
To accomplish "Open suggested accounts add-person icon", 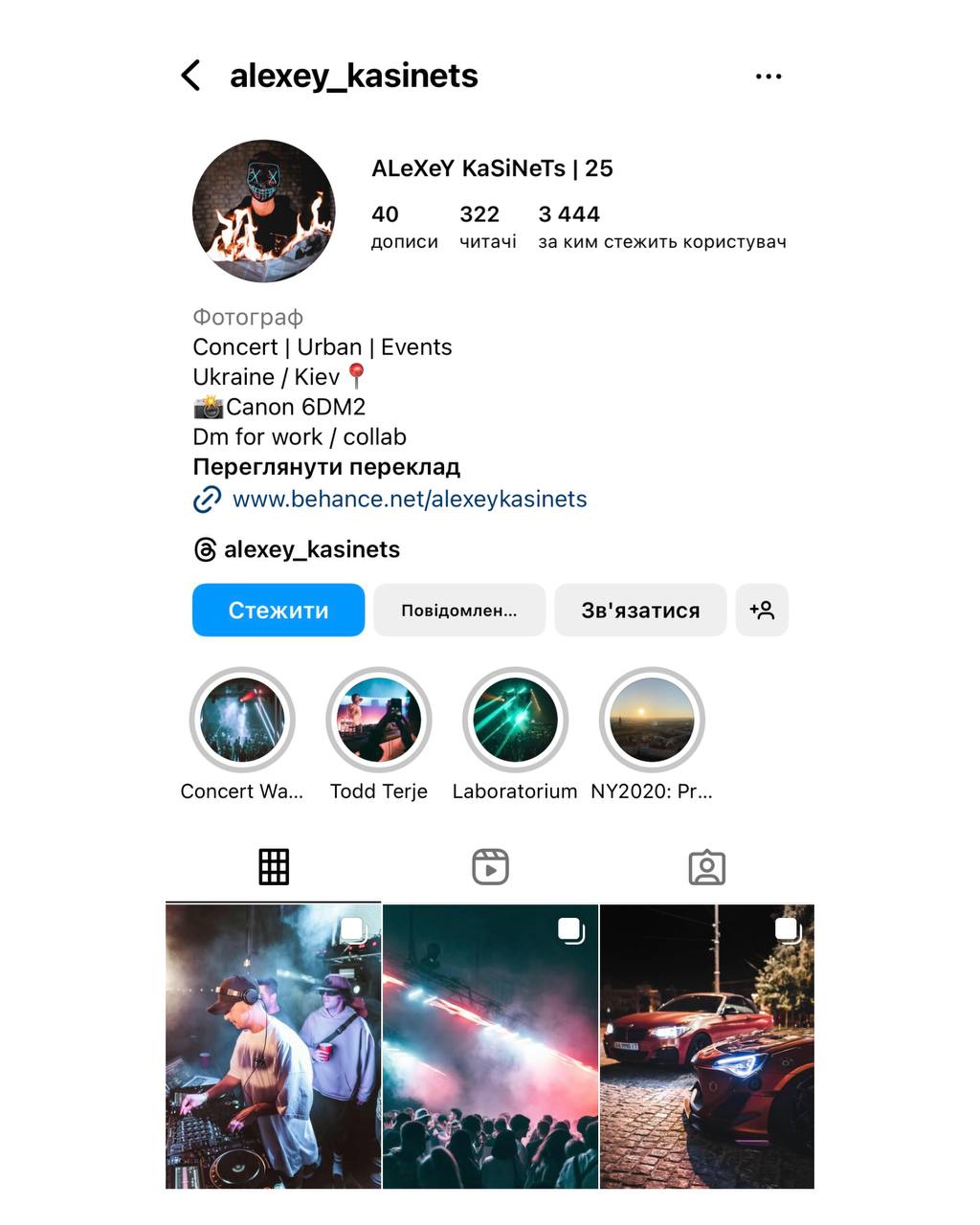I will pos(762,610).
